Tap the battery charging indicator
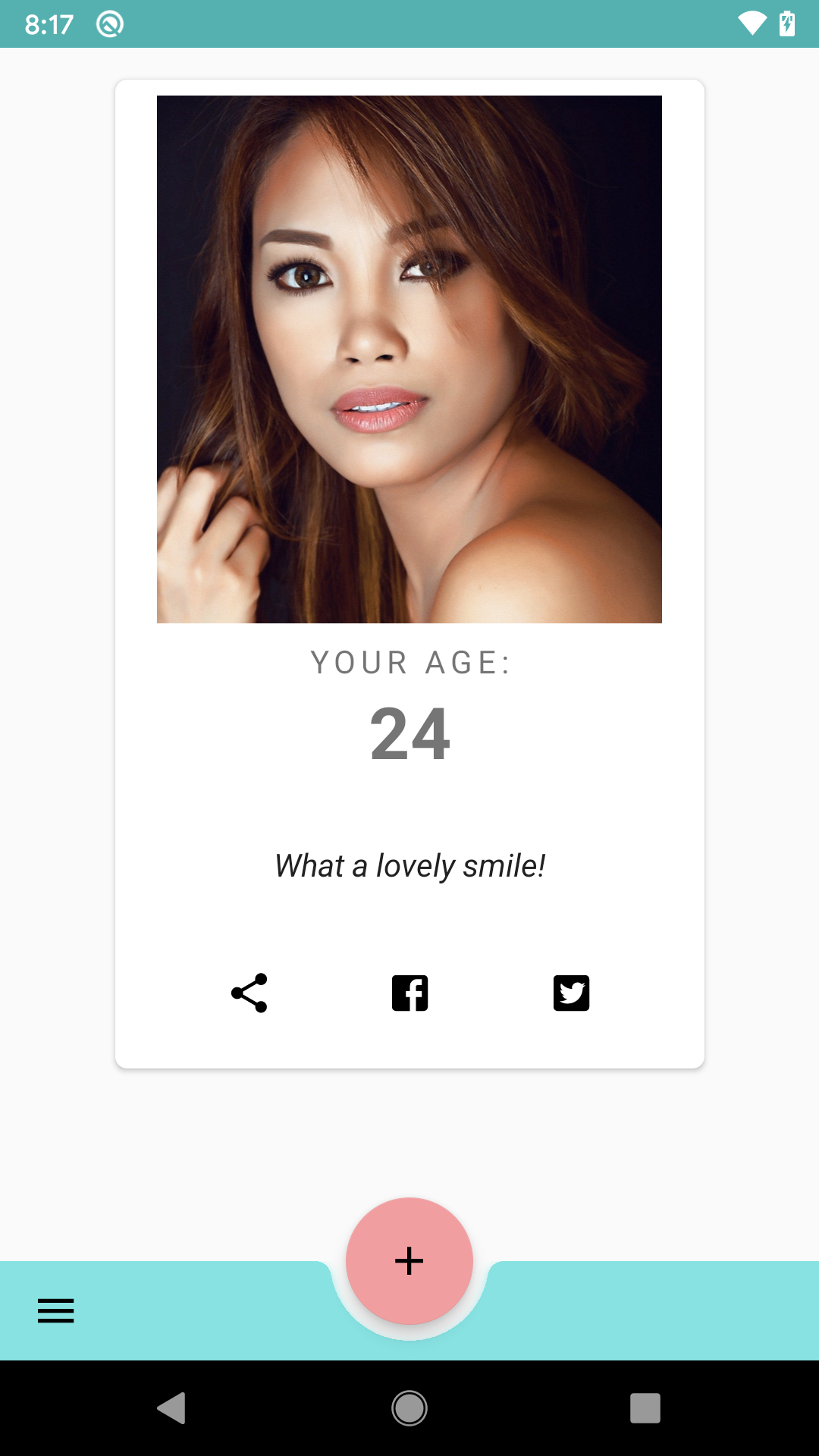The width and height of the screenshot is (819, 1456). [786, 23]
